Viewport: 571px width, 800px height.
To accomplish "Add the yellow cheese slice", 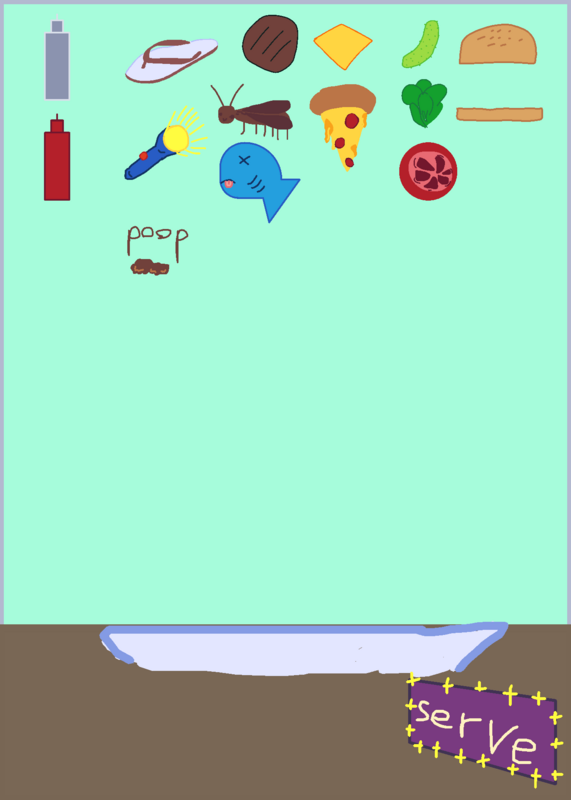I will pyautogui.click(x=343, y=46).
